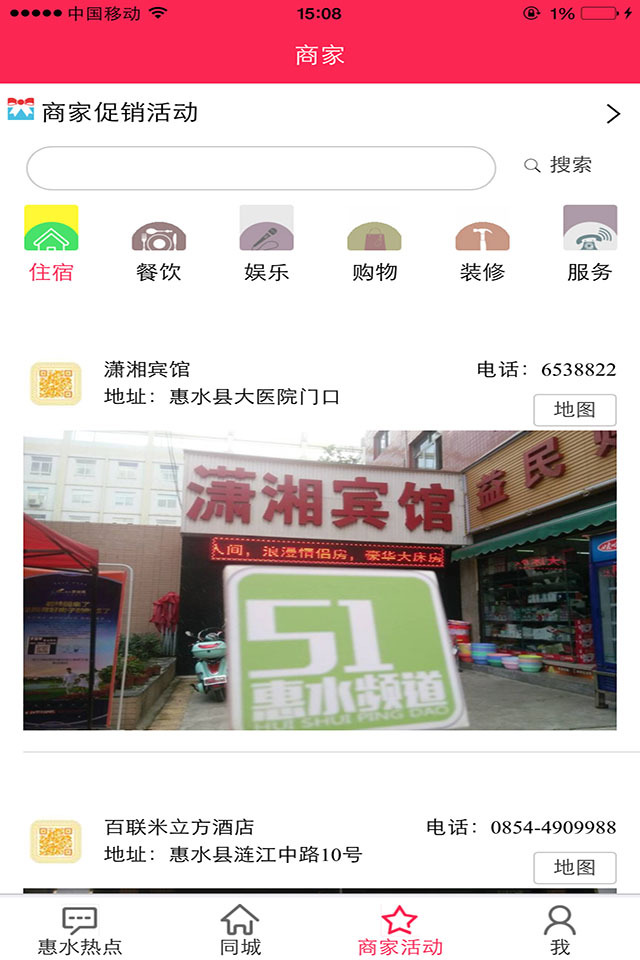Switch to the 同城 tab
640x960 pixels.
click(240, 930)
